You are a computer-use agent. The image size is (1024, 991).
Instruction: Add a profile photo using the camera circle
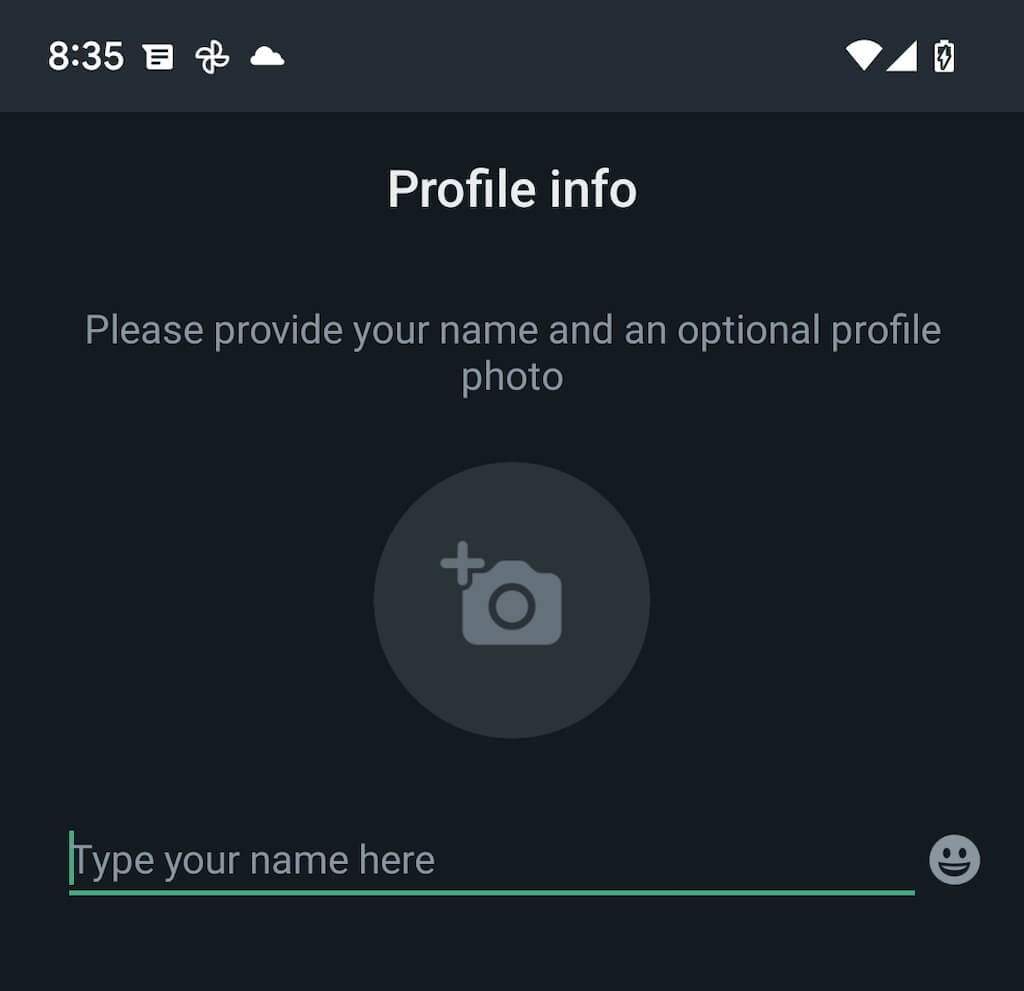[x=511, y=600]
